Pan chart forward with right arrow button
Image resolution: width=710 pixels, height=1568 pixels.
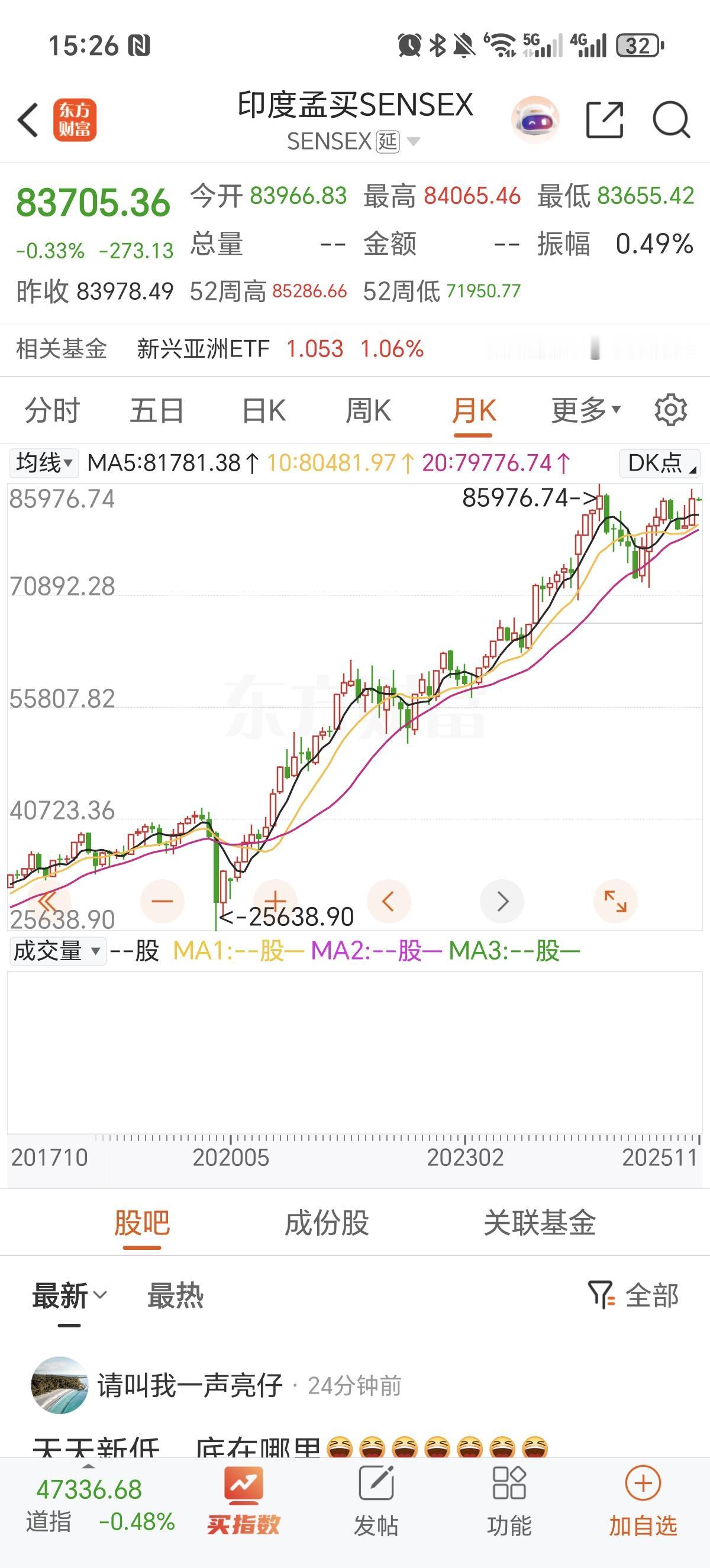[502, 901]
